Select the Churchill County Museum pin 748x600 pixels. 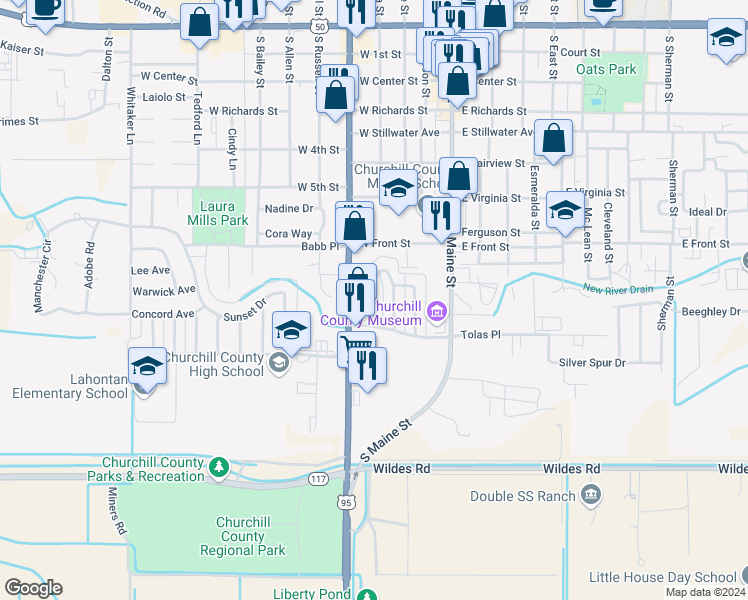(436, 313)
